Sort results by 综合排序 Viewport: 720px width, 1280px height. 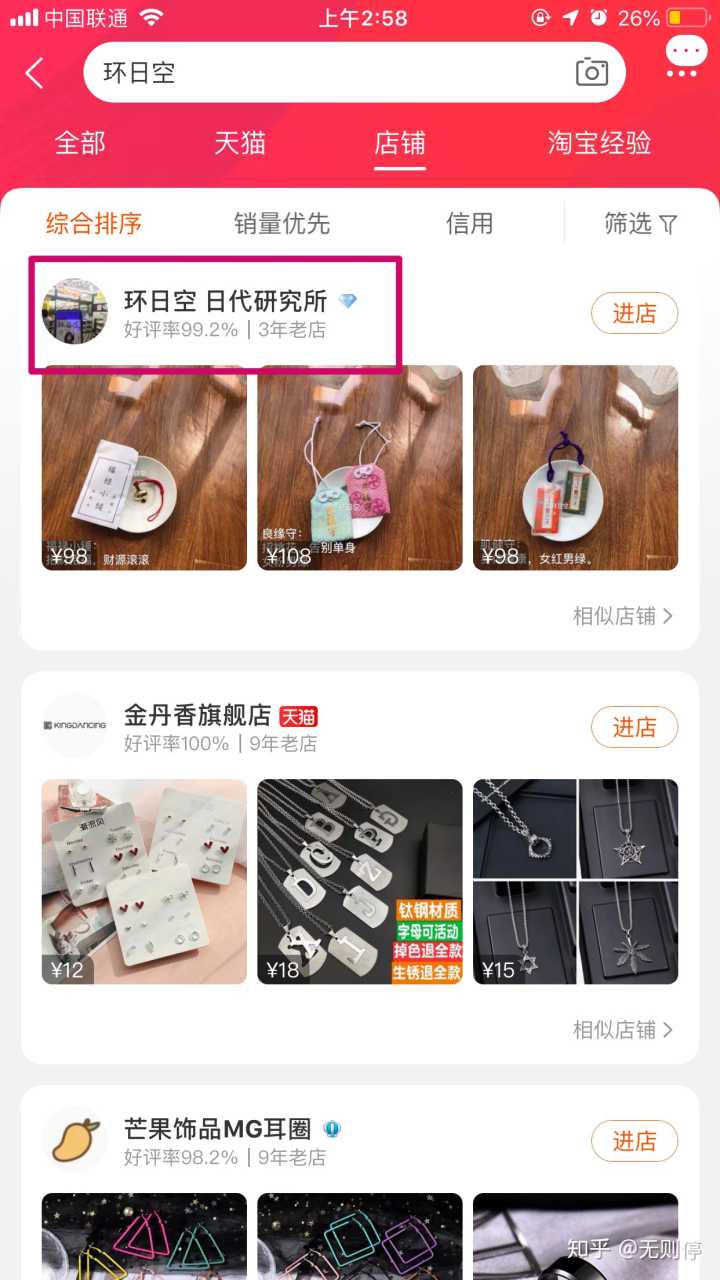click(94, 224)
